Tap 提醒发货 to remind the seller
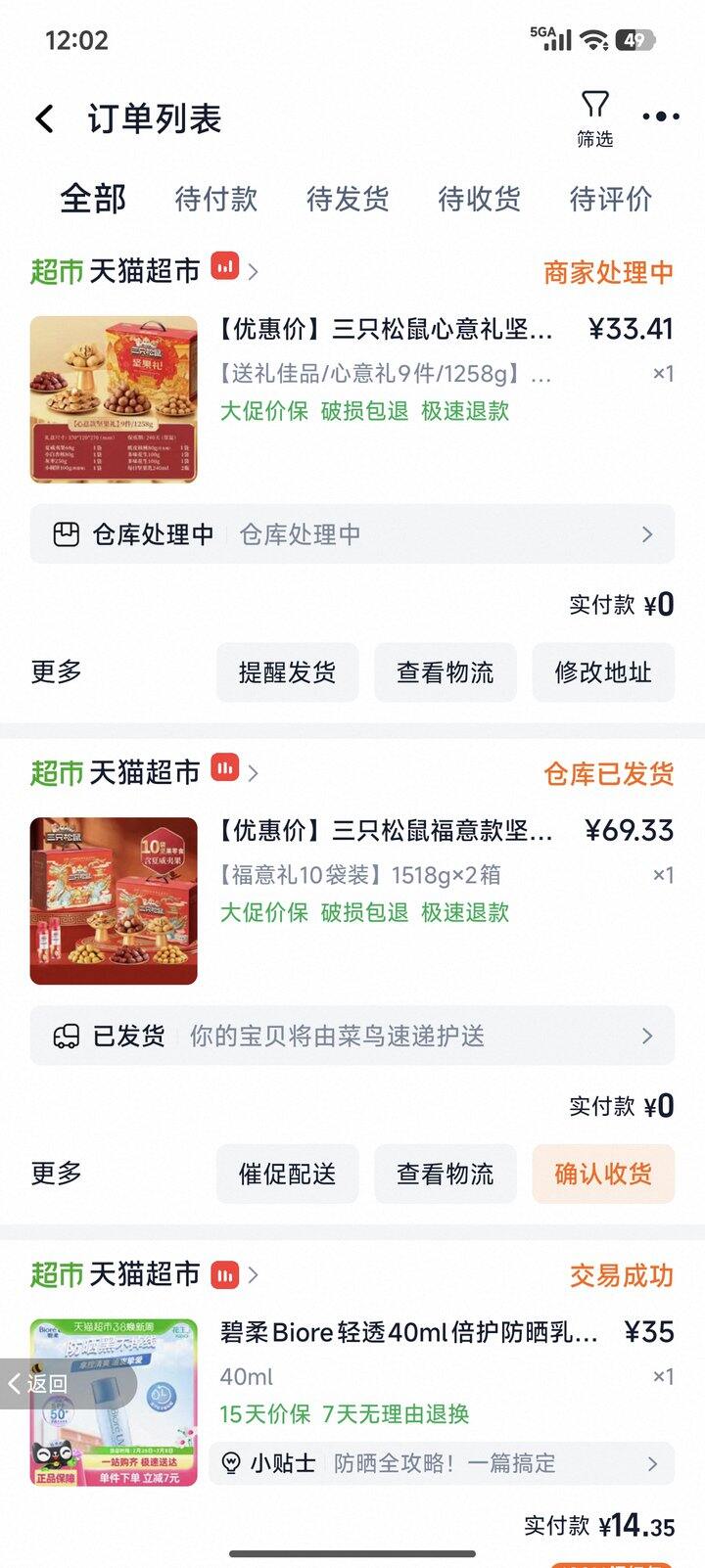Image resolution: width=705 pixels, height=1568 pixels. (287, 672)
